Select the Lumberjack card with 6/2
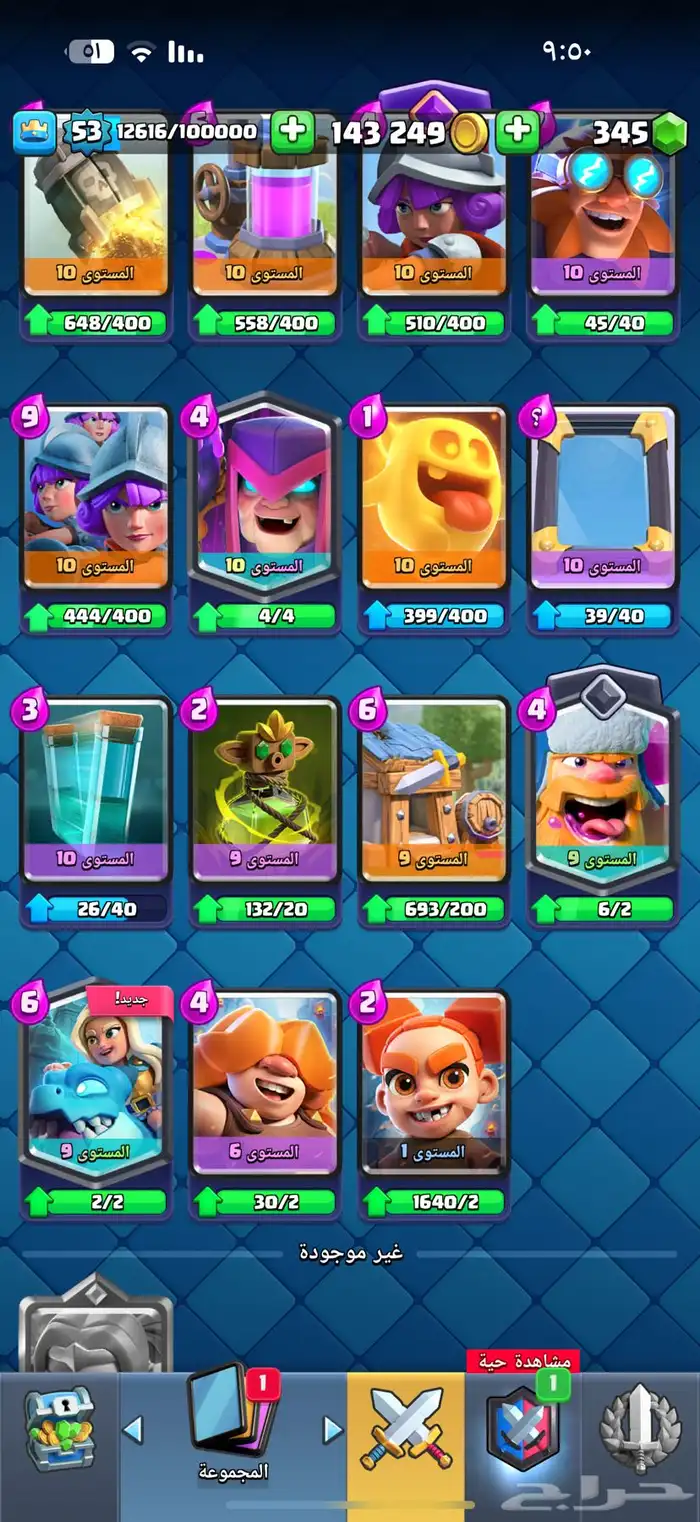This screenshot has width=700, height=1522. [x=601, y=790]
